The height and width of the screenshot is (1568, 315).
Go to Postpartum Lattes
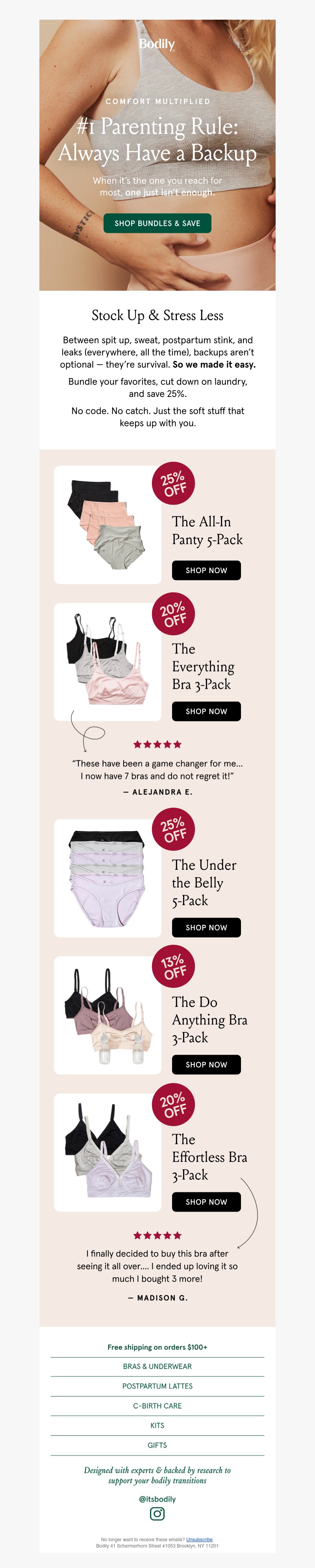(157, 1386)
